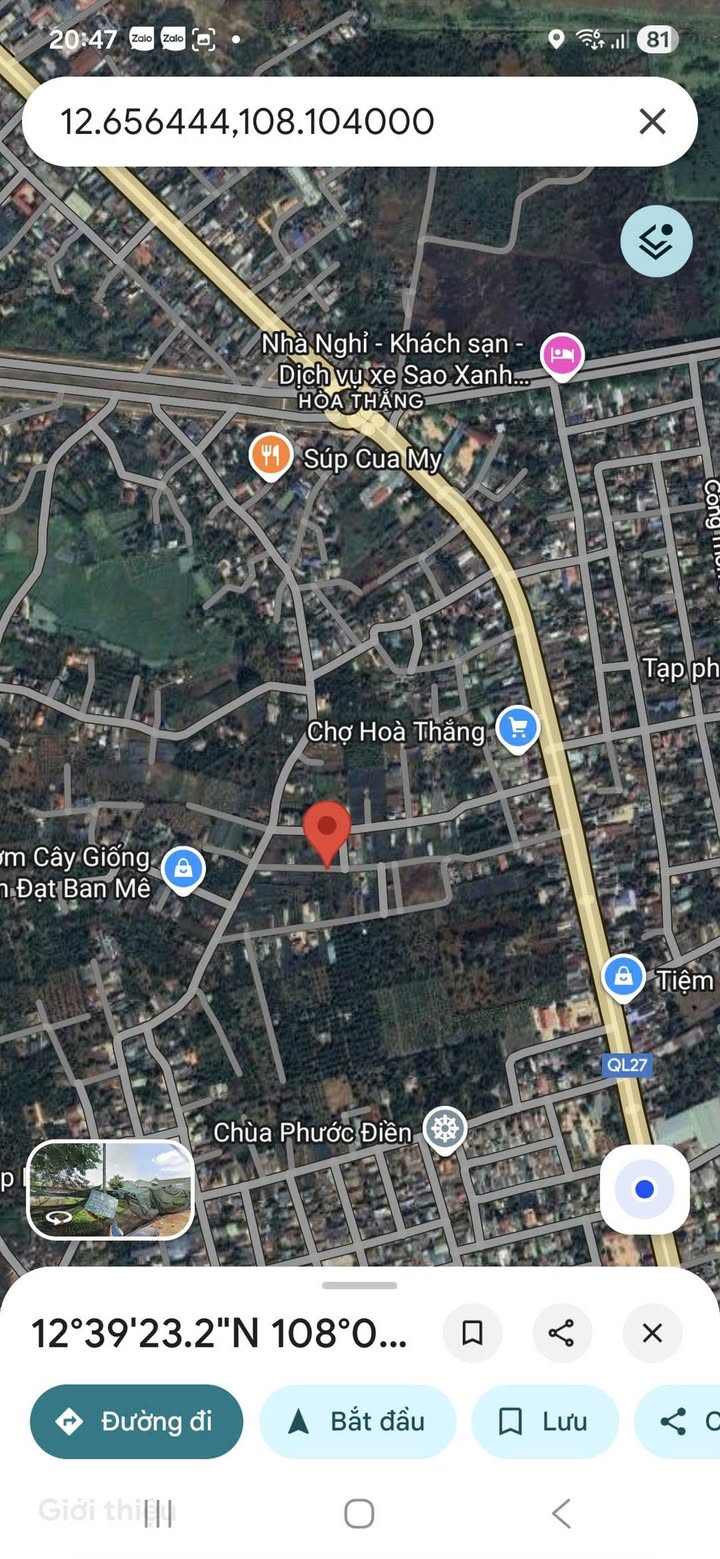Center map on my current location
Screen dimensions: 720x1559
(644, 1189)
